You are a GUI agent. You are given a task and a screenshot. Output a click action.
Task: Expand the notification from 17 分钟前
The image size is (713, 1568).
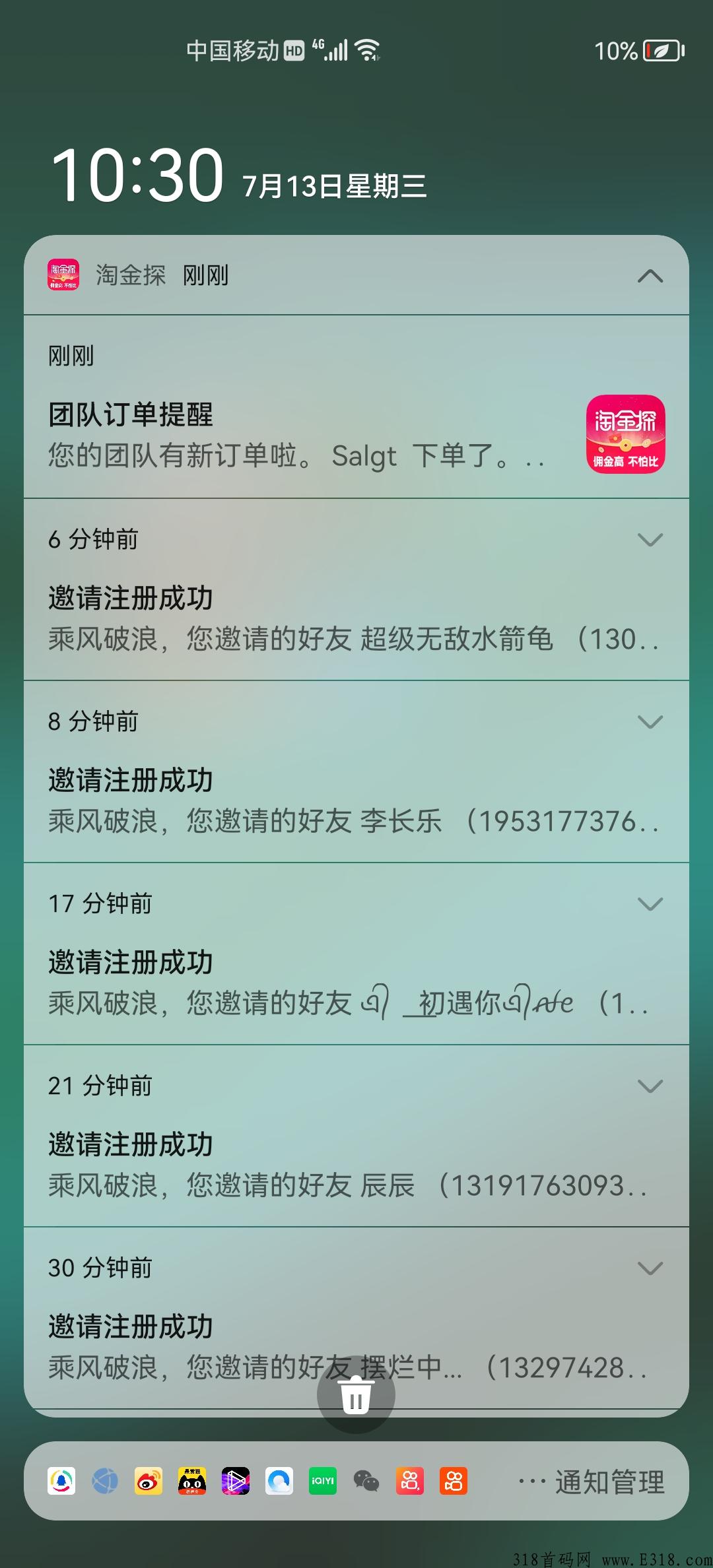[650, 904]
